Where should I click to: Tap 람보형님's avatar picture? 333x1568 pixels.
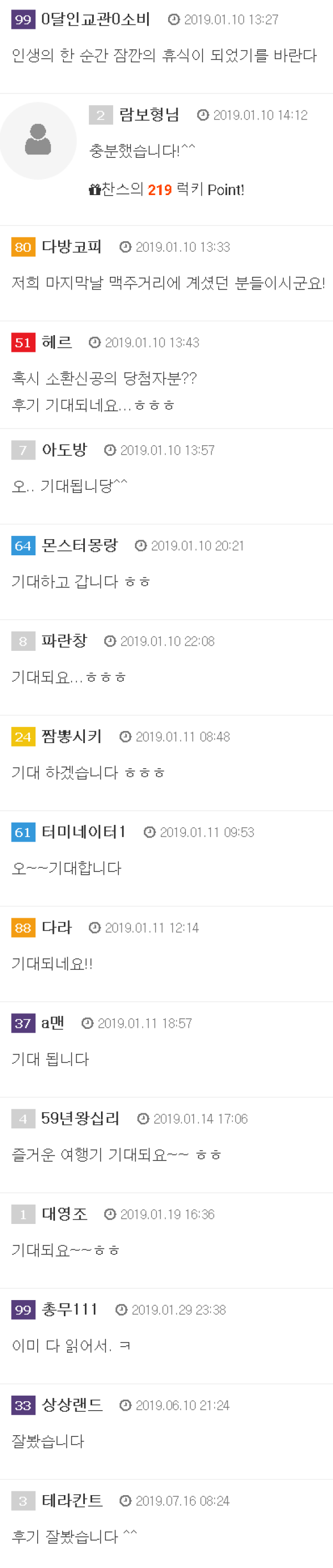pos(38,141)
